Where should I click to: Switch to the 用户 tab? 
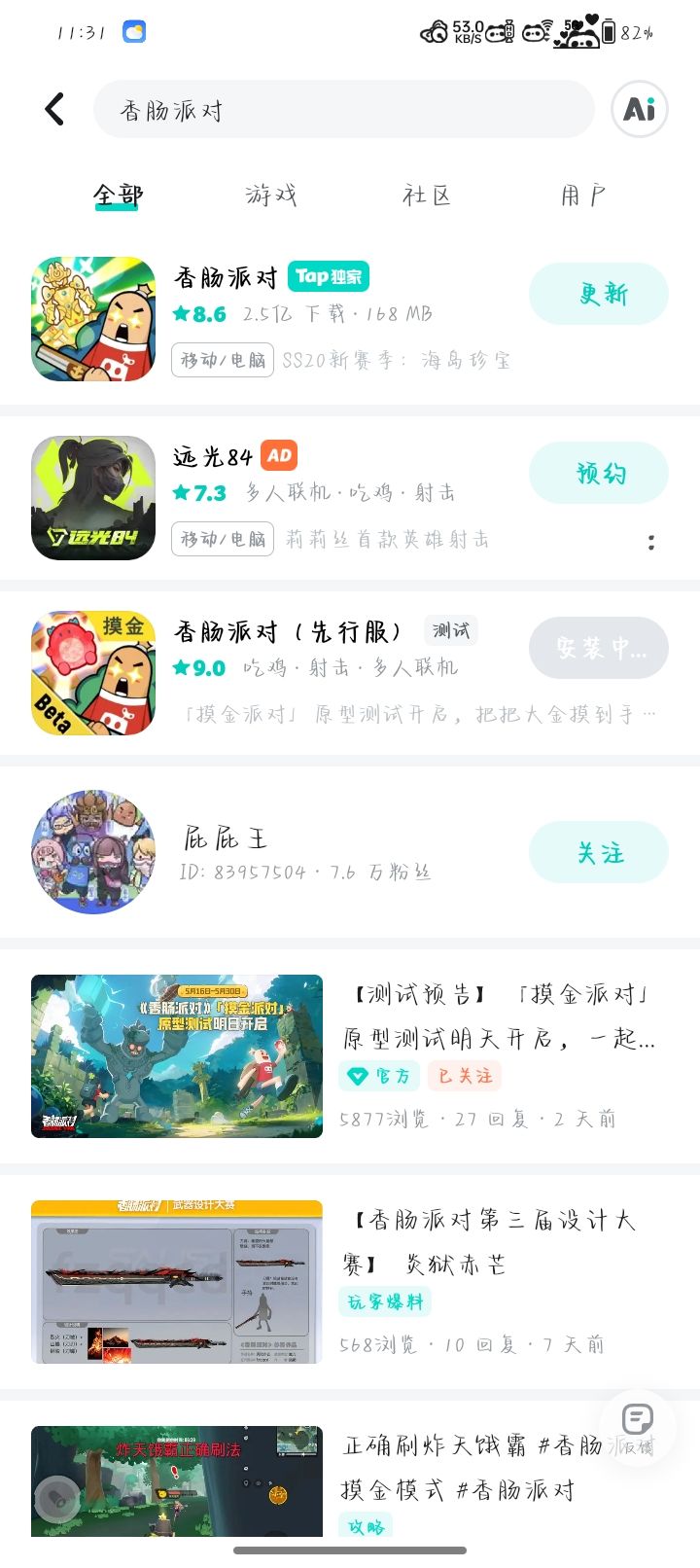coord(583,196)
